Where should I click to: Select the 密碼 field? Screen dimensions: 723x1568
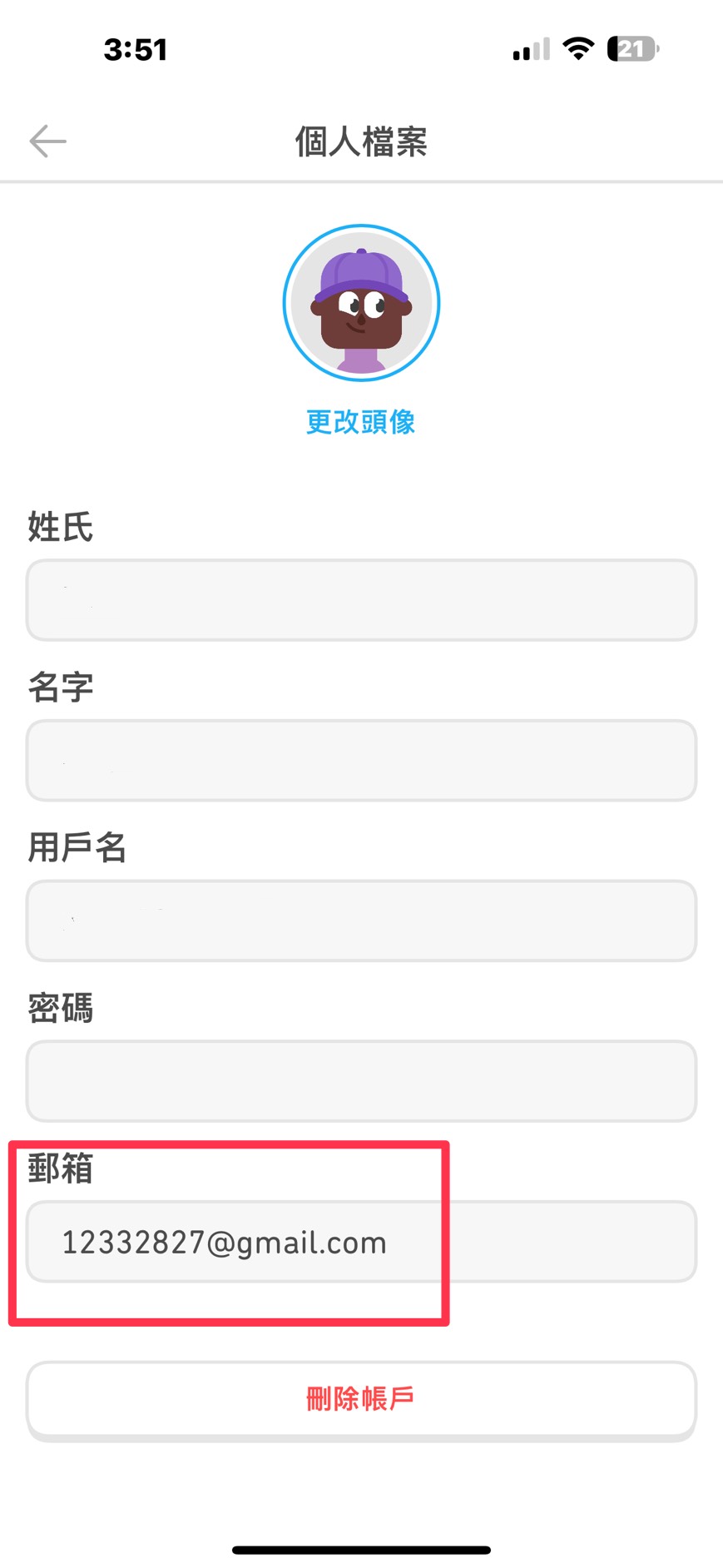[361, 1081]
